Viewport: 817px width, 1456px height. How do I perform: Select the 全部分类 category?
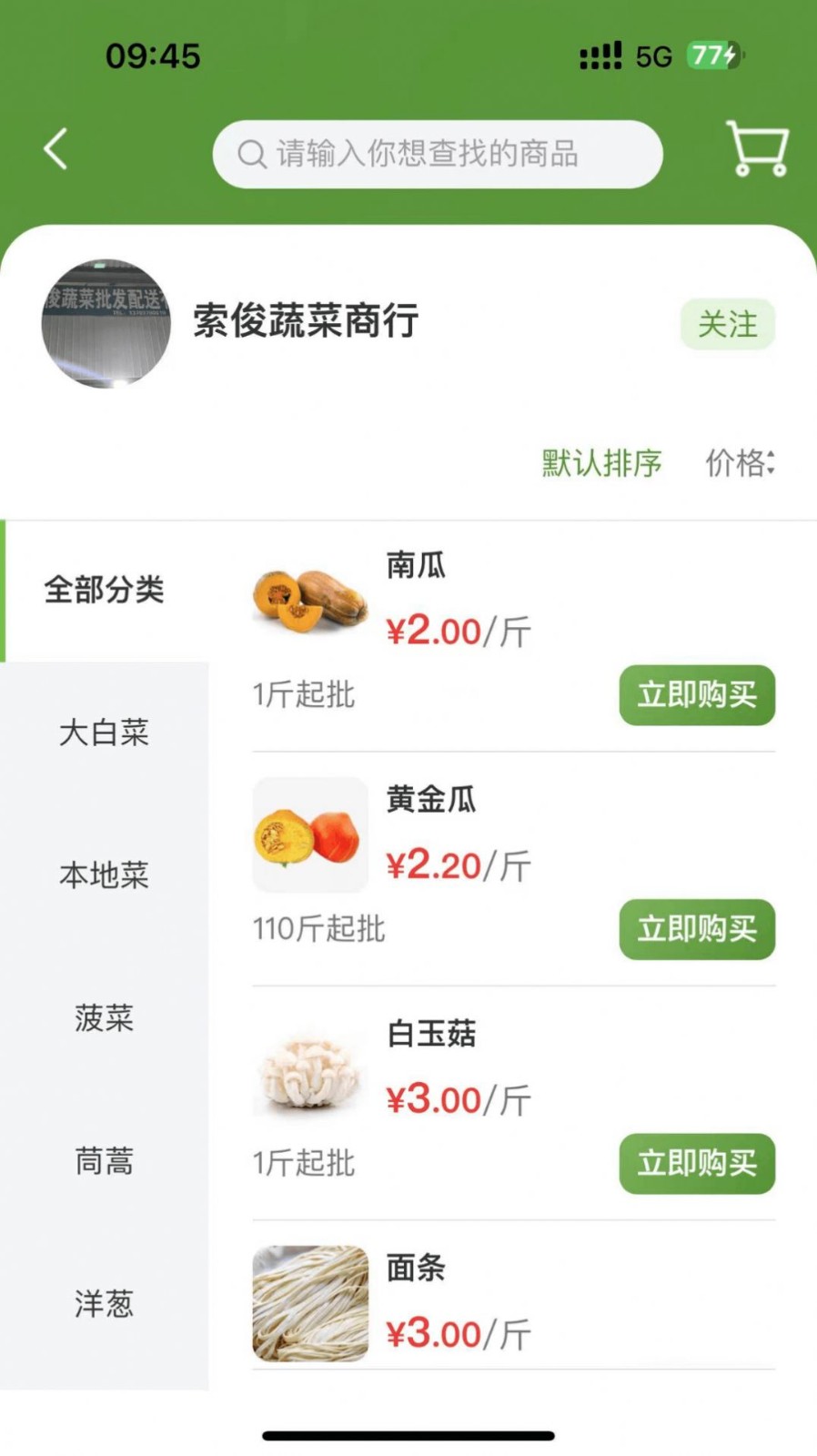point(105,590)
